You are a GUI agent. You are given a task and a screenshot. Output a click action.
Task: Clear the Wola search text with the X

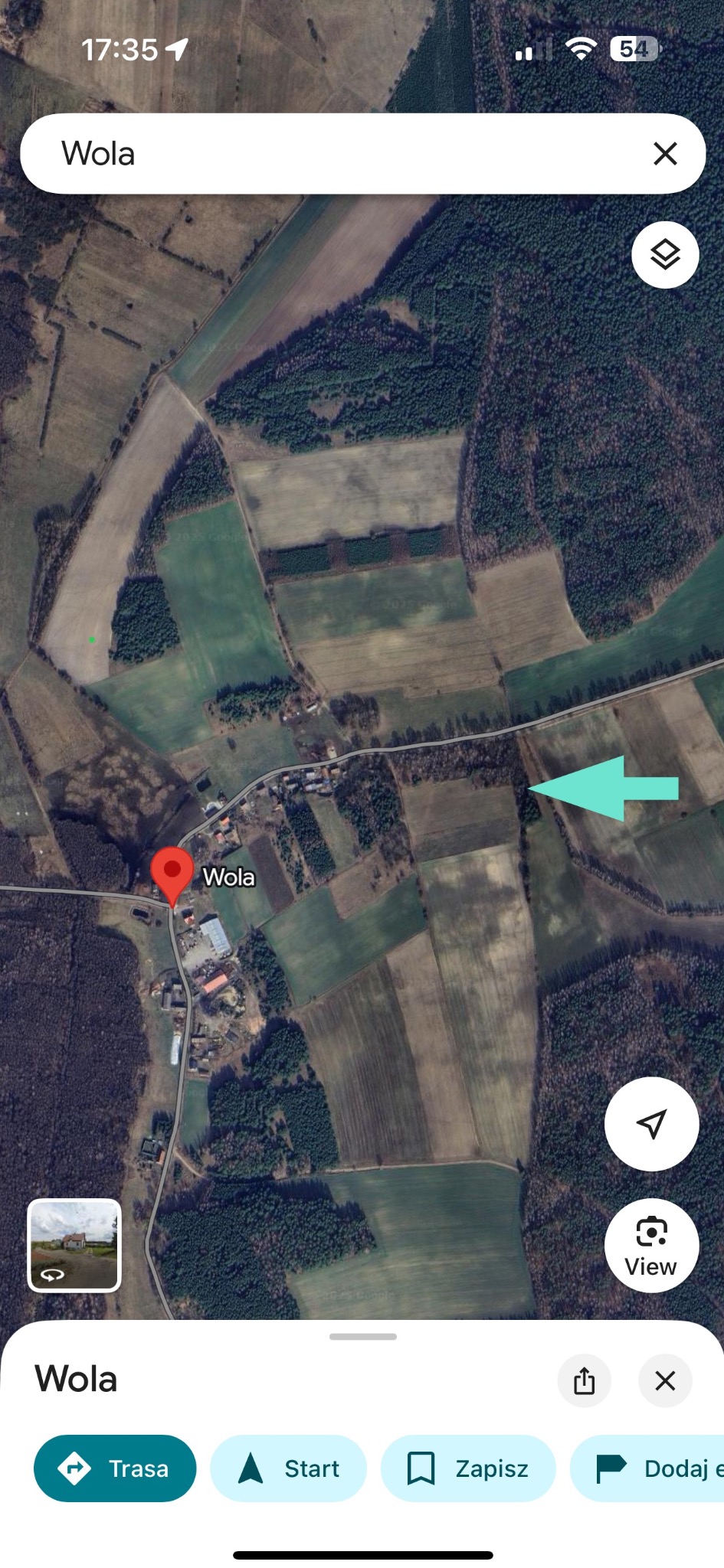coord(665,154)
